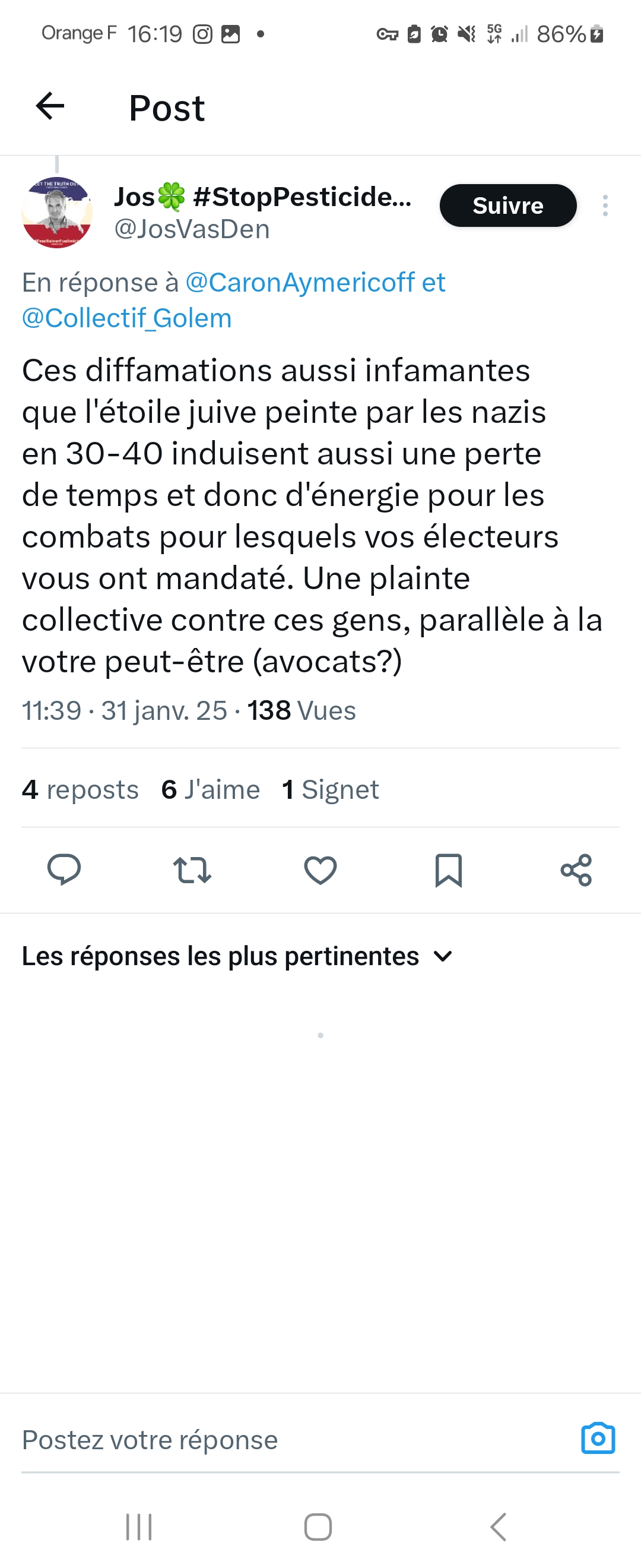The width and height of the screenshot is (641, 1568).
Task: Go back using the top arrow
Action: point(50,106)
